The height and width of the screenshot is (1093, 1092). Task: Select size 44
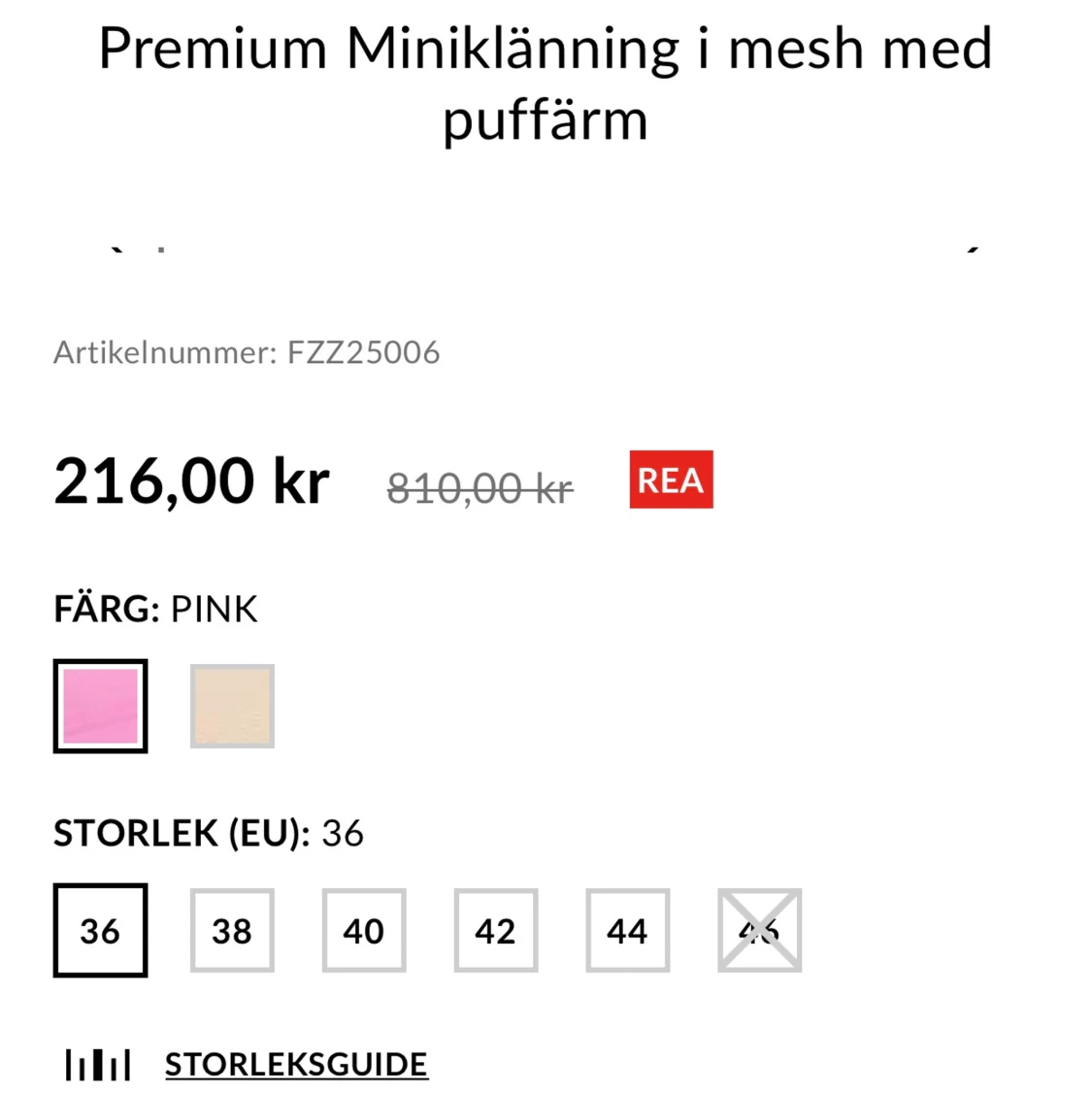(x=627, y=930)
